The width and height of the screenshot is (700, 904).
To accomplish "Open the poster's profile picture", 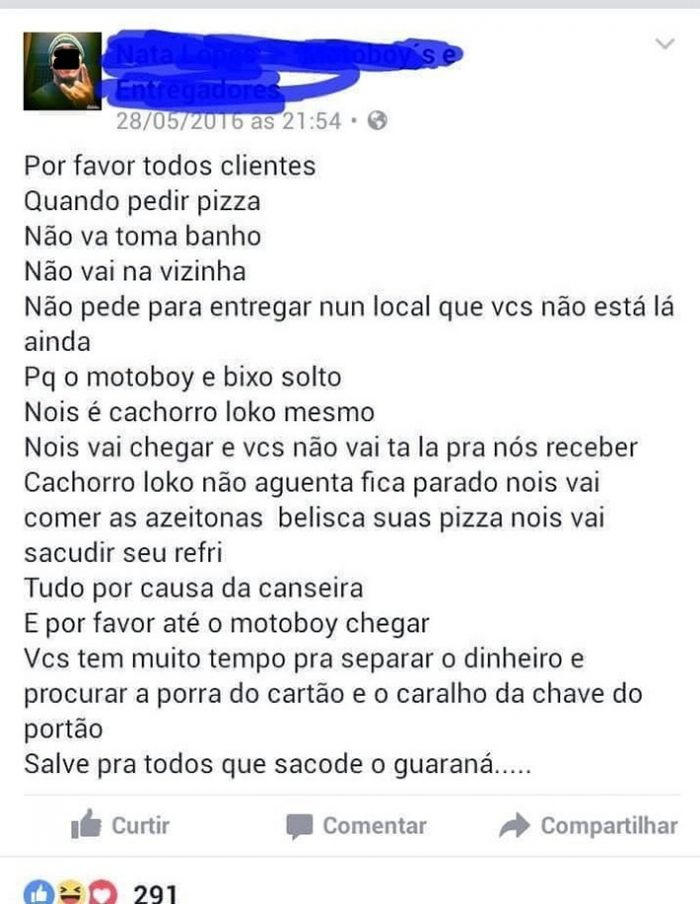I will coord(62,71).
